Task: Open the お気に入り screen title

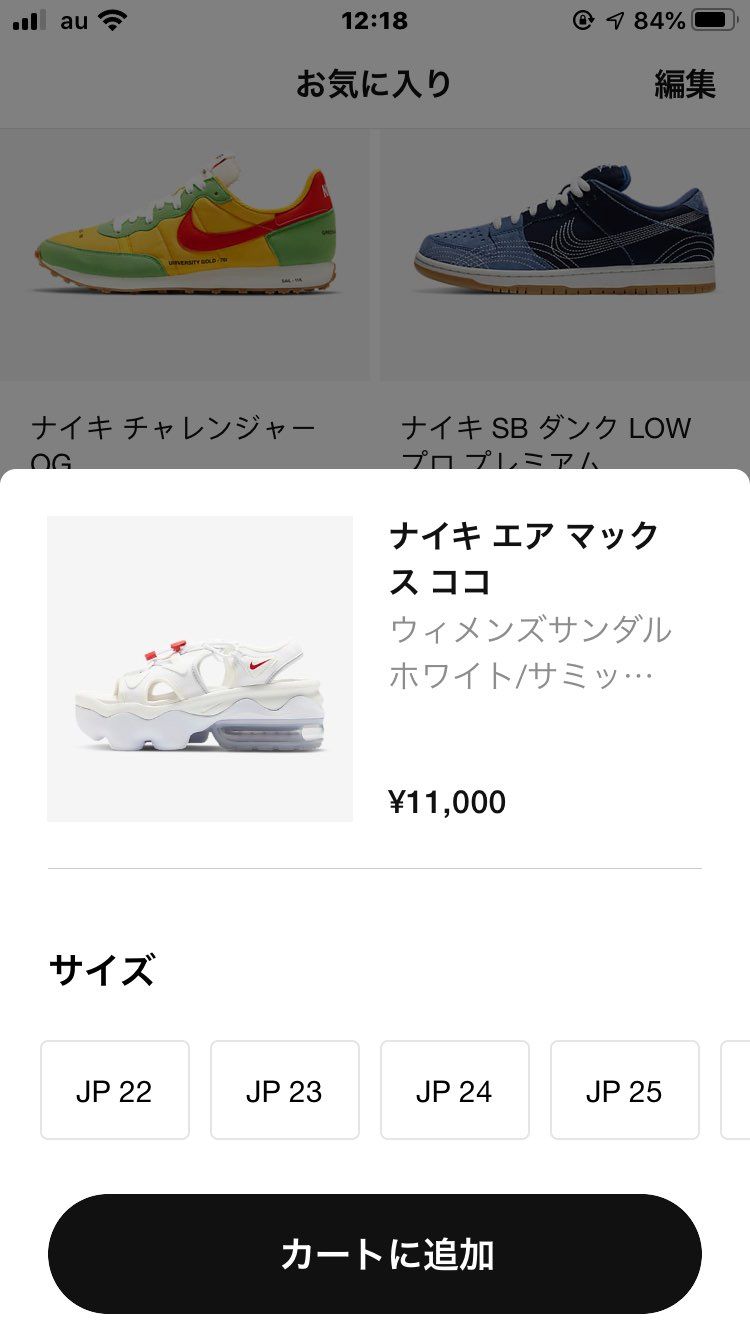Action: (x=374, y=84)
